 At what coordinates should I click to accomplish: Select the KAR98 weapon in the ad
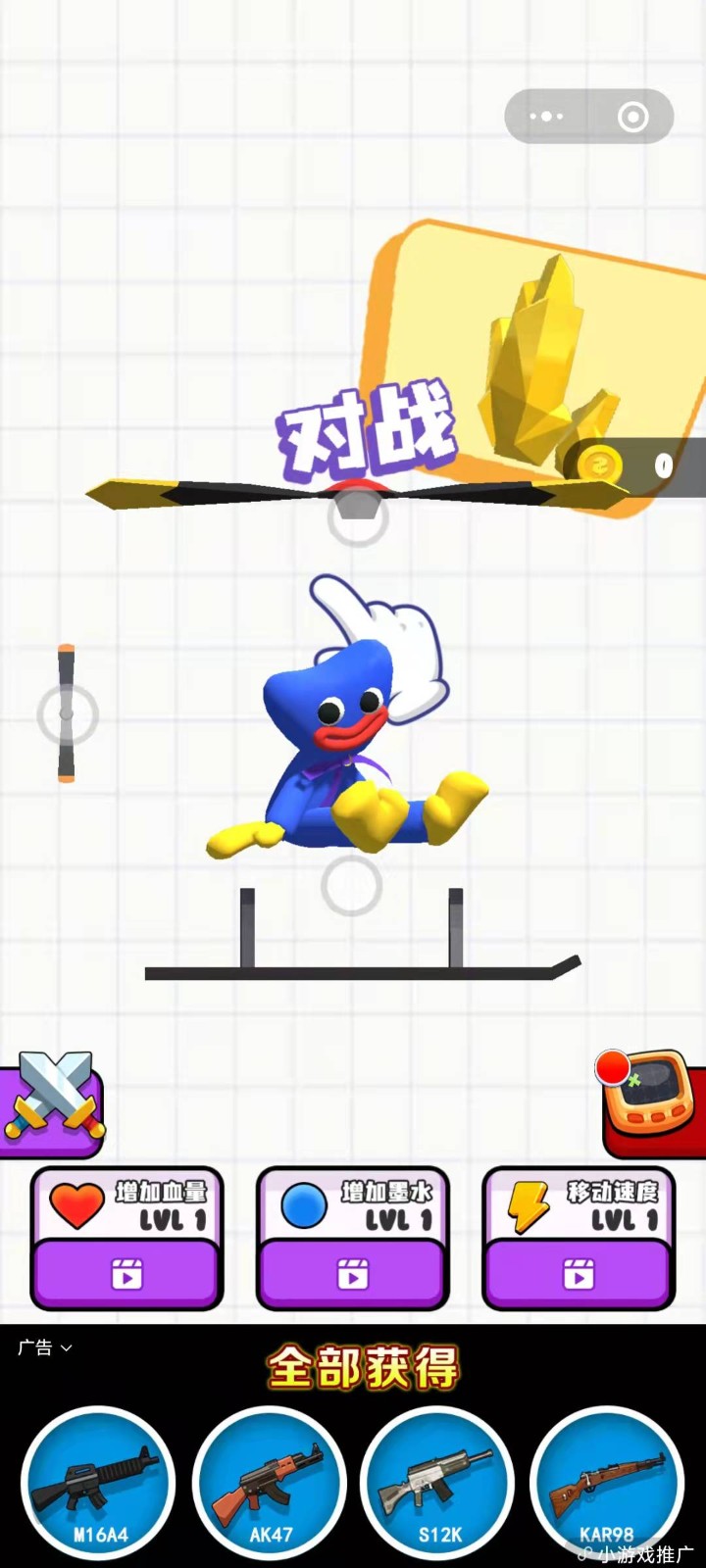point(606,1482)
